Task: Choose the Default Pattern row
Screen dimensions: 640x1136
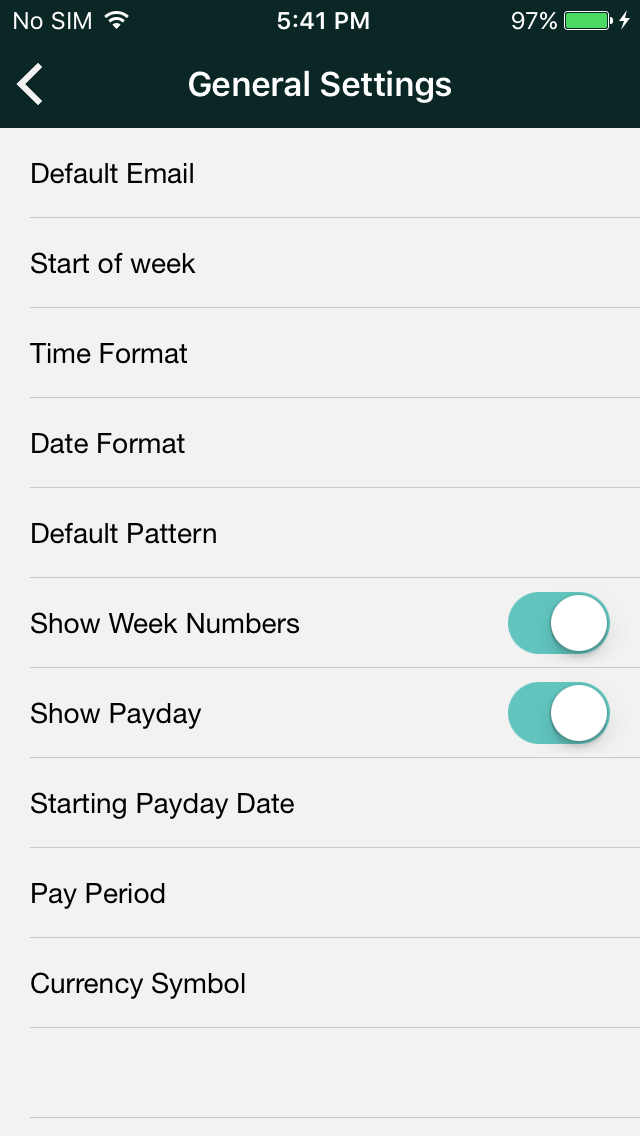Action: 320,533
